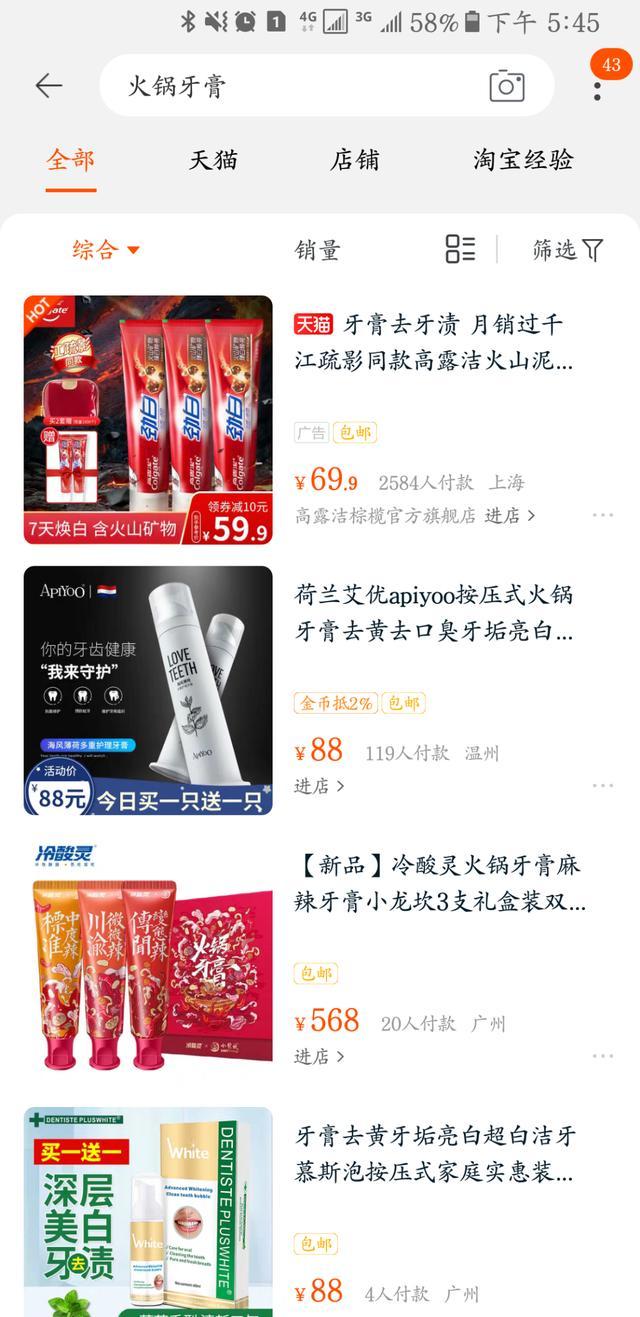Viewport: 640px width, 1317px height.
Task: Go back using the arrow icon
Action: click(x=48, y=86)
